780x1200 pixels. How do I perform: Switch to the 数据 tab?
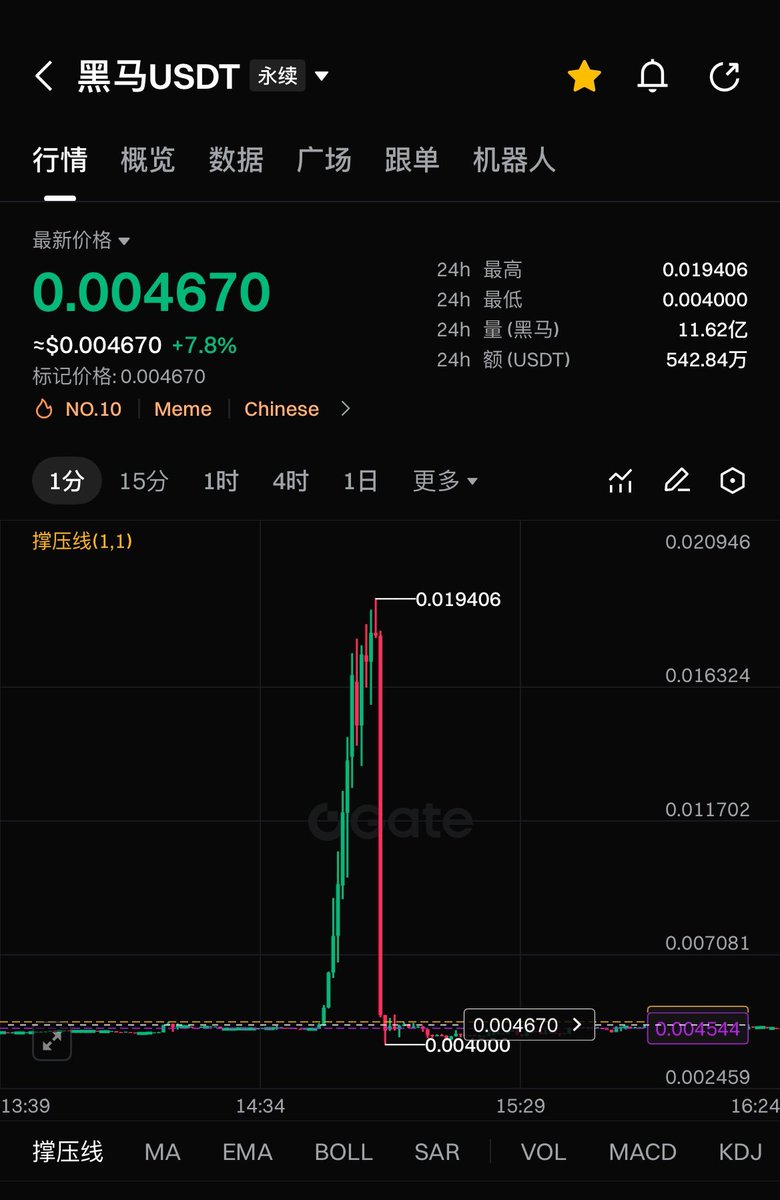click(x=236, y=160)
